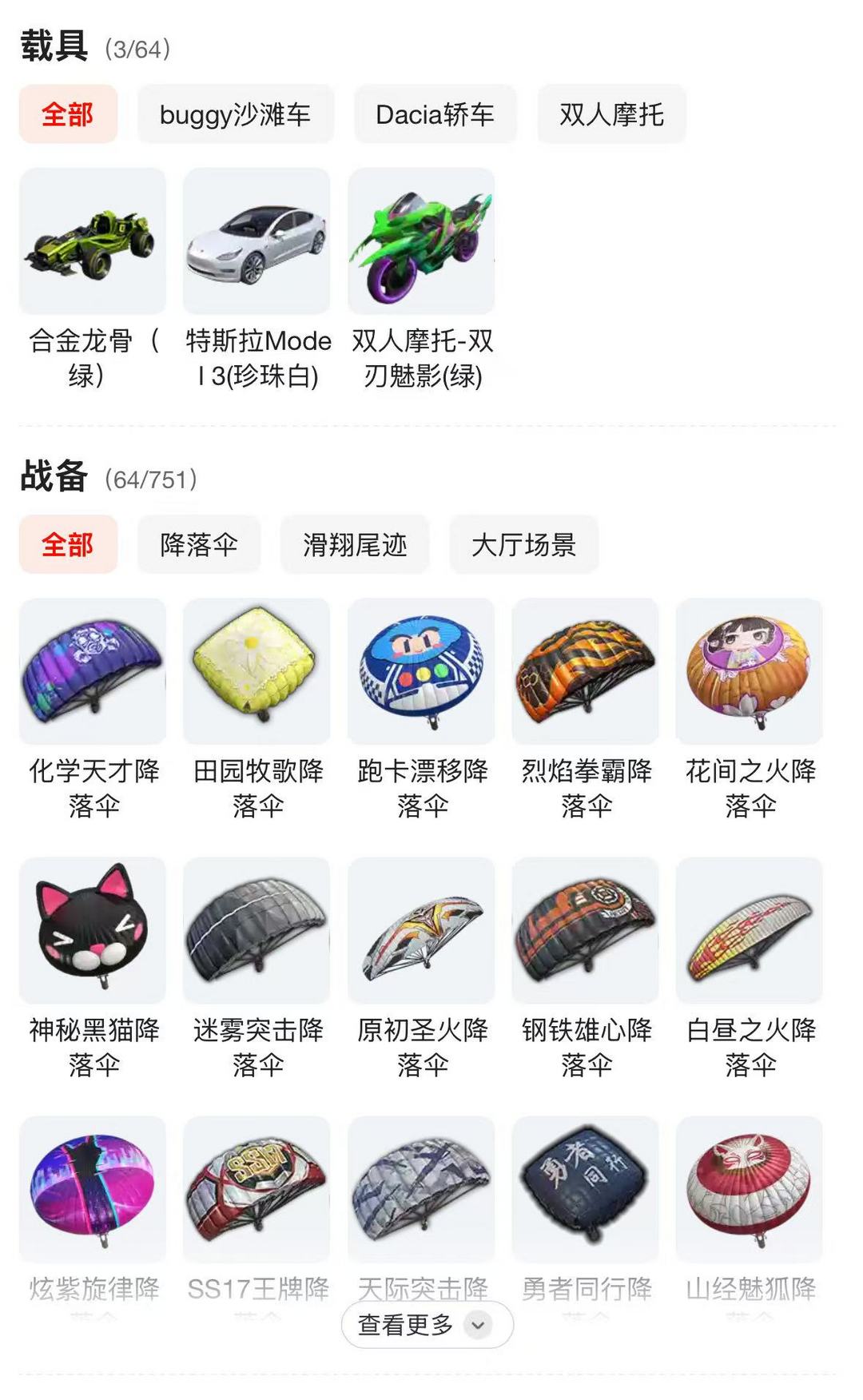Image resolution: width=863 pixels, height=1400 pixels.
Task: Select the 合金龙骨（绿）vehicle
Action: 93,248
